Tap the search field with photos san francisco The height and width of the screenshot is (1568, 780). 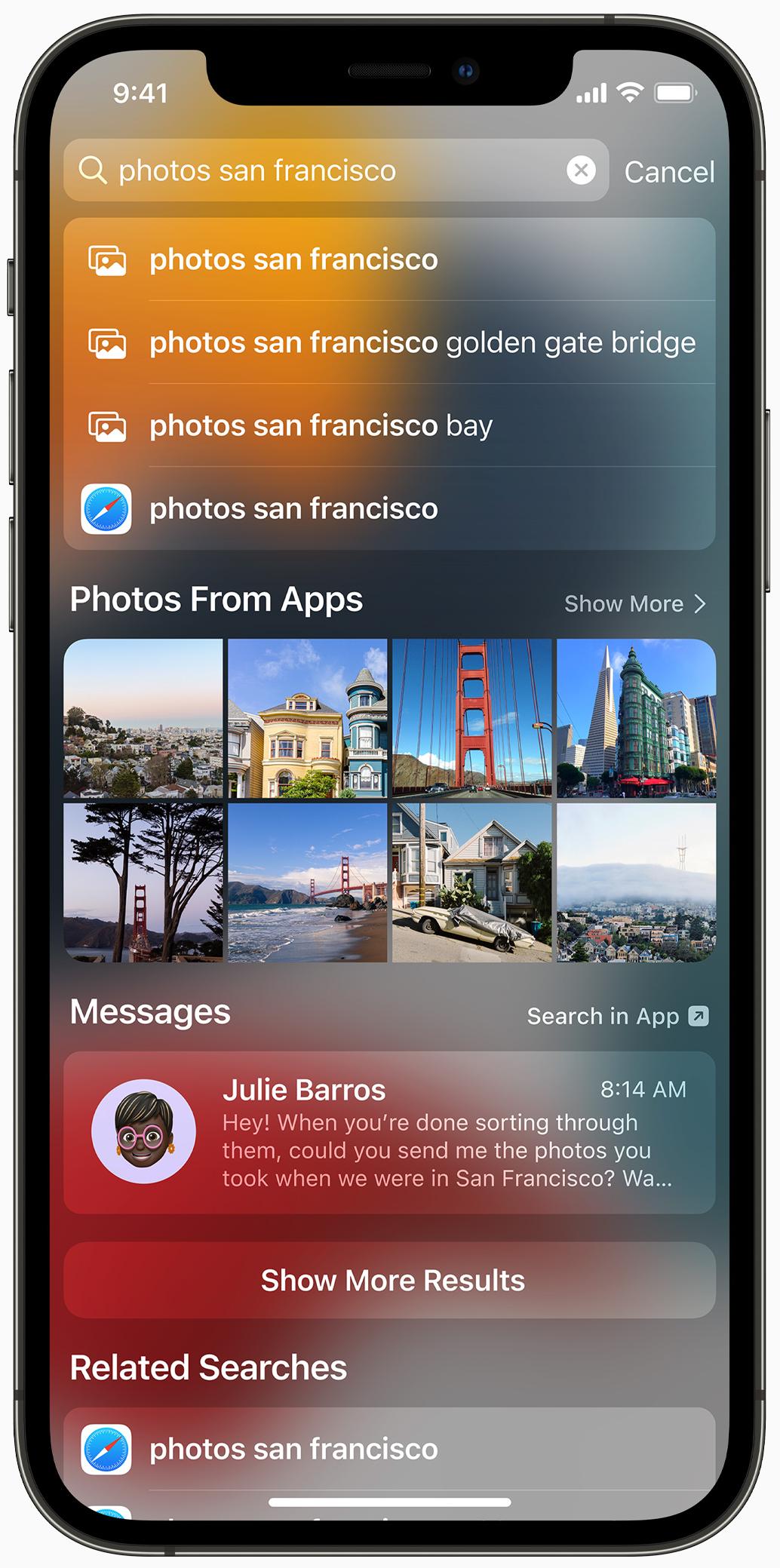pyautogui.click(x=324, y=170)
